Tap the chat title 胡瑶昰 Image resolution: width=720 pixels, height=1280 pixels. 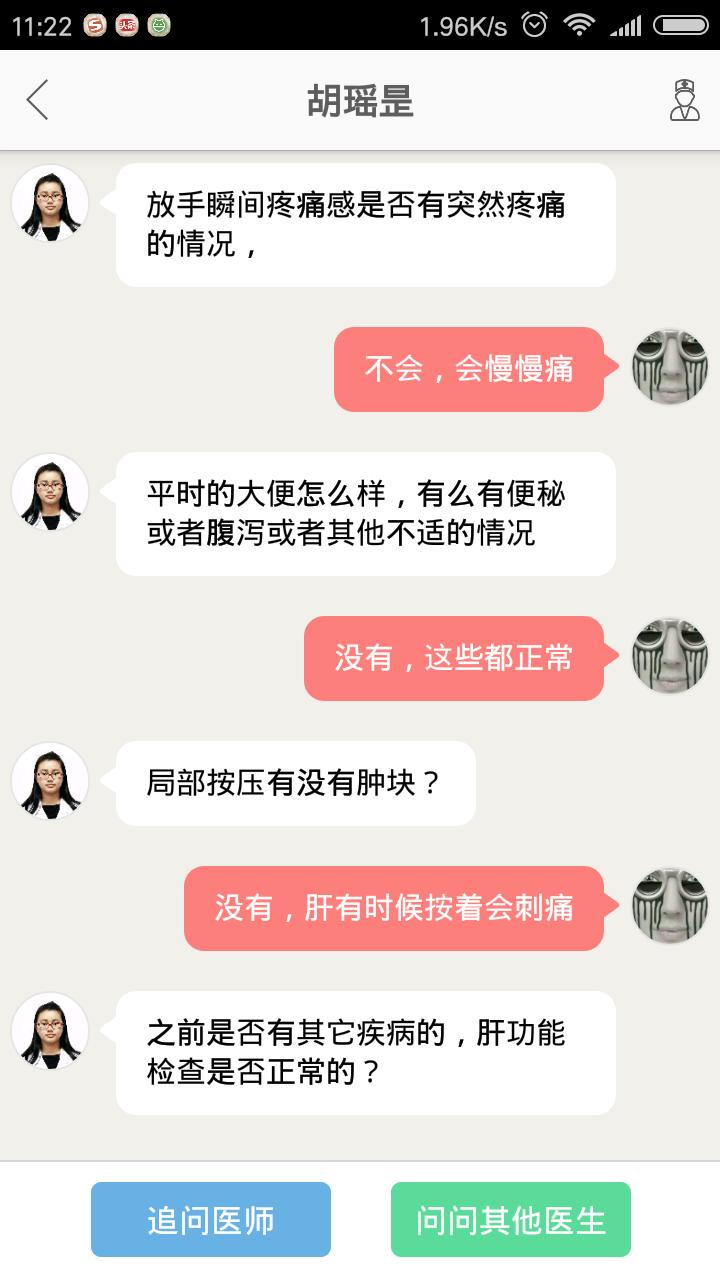360,100
